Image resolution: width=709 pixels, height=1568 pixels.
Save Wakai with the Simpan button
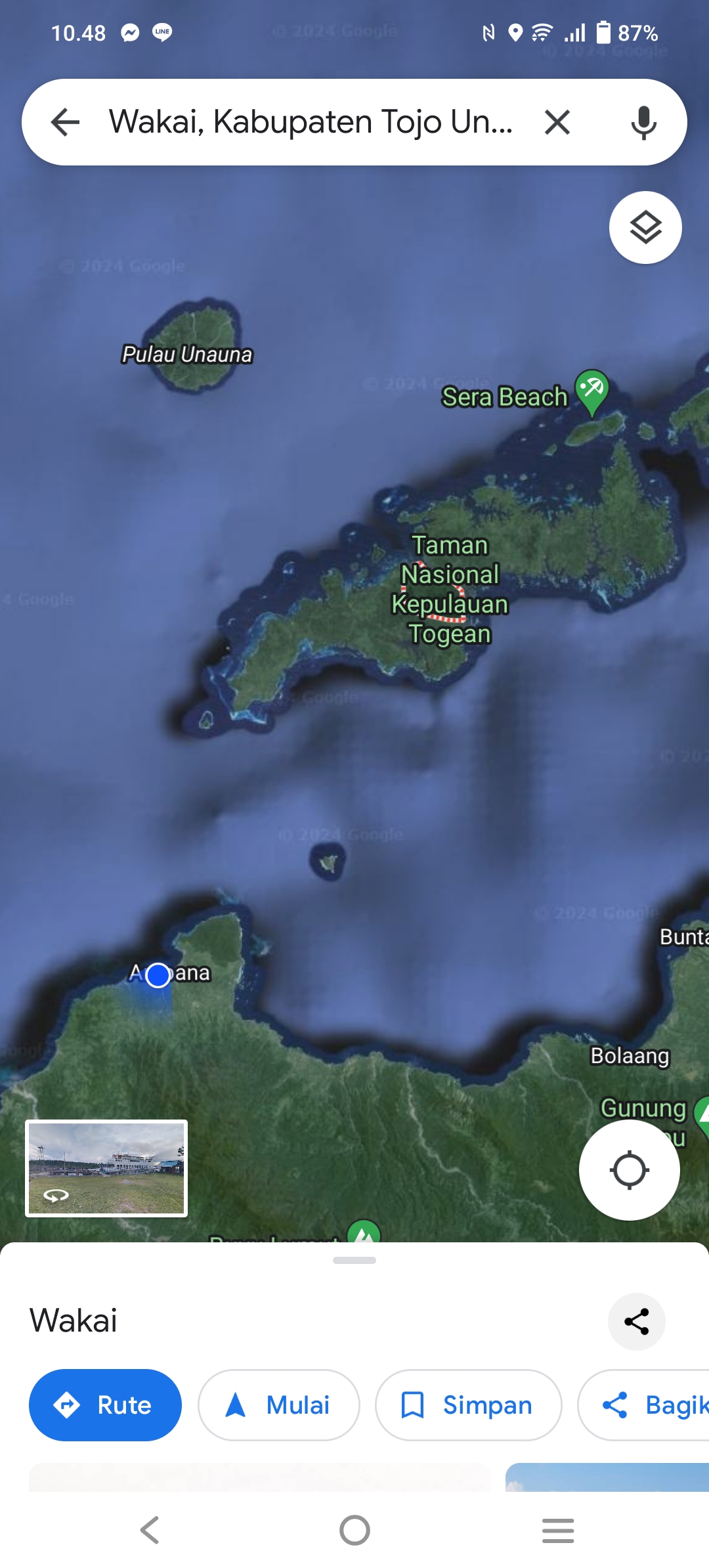point(468,1405)
